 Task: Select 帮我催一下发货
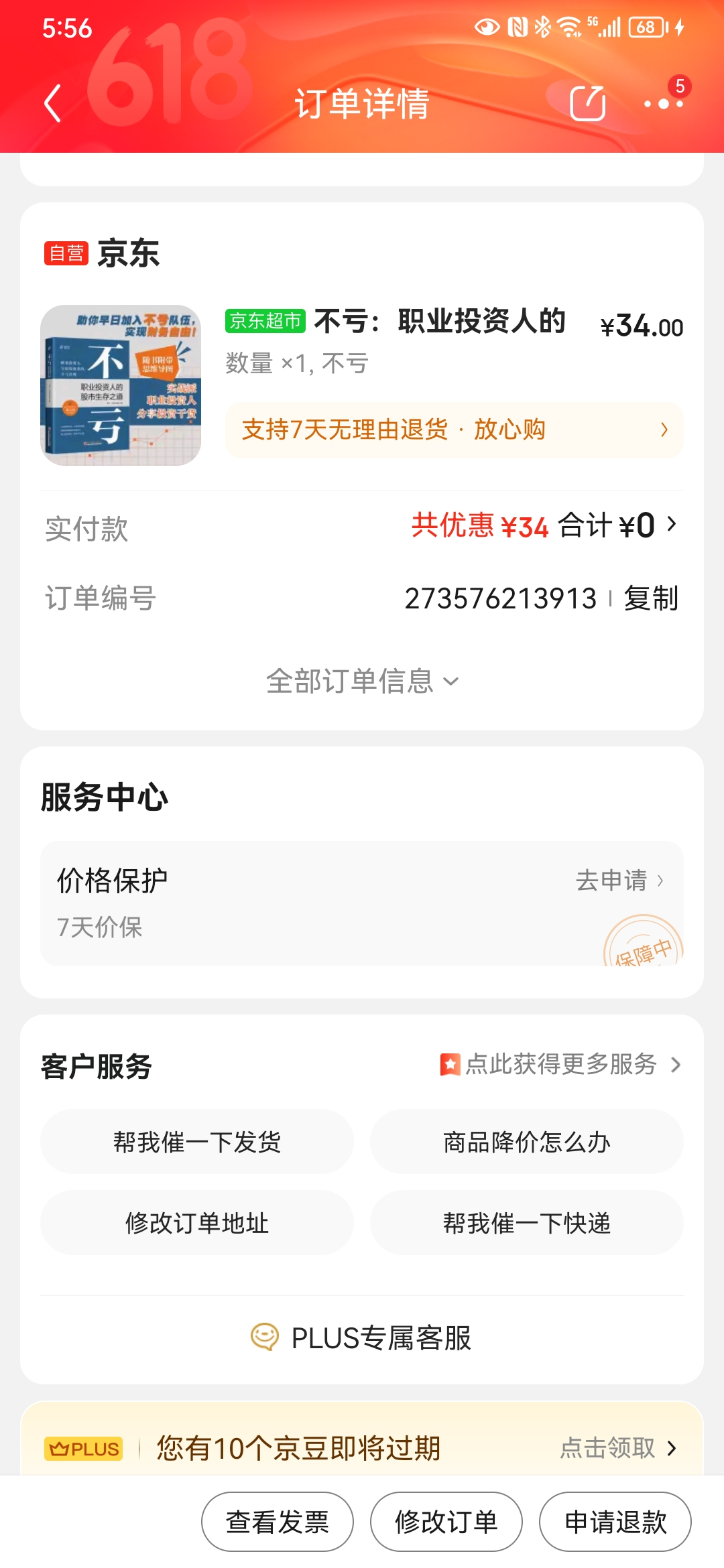[197, 1142]
